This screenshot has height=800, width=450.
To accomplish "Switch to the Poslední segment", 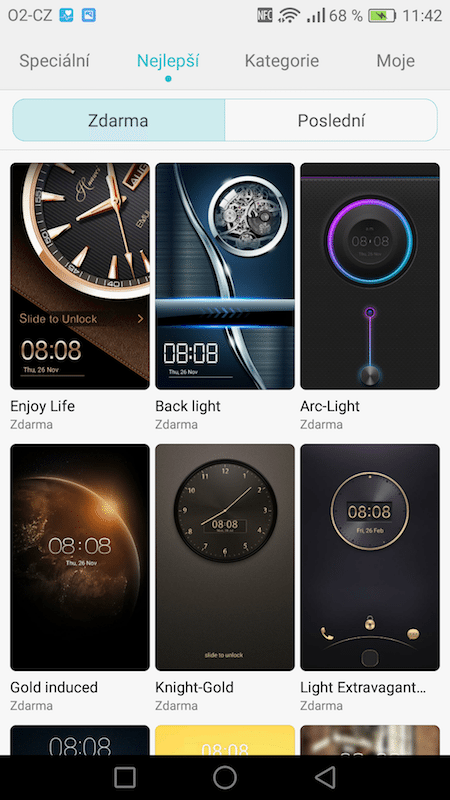I will [331, 120].
